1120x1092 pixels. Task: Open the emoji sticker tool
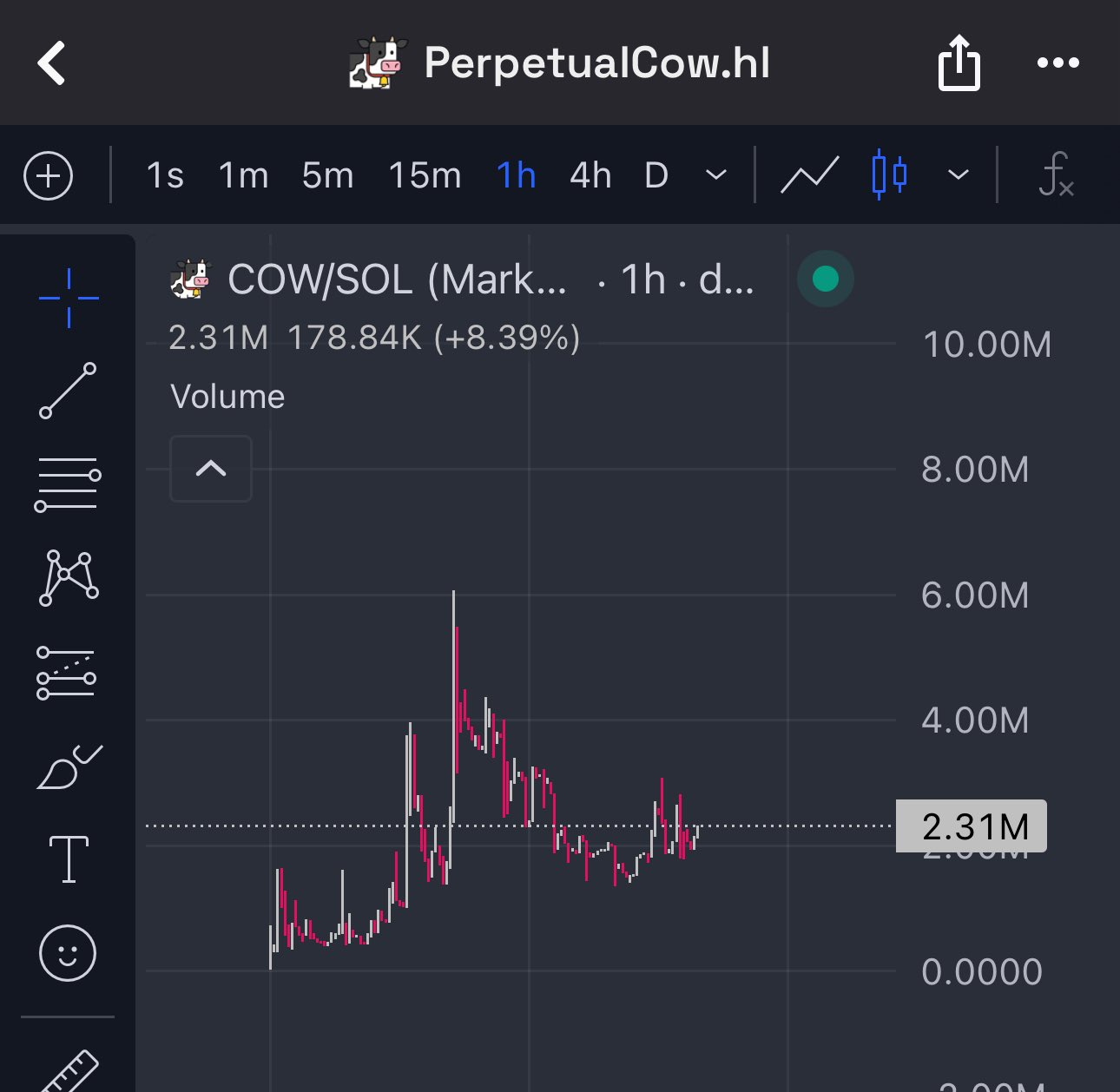coord(68,953)
